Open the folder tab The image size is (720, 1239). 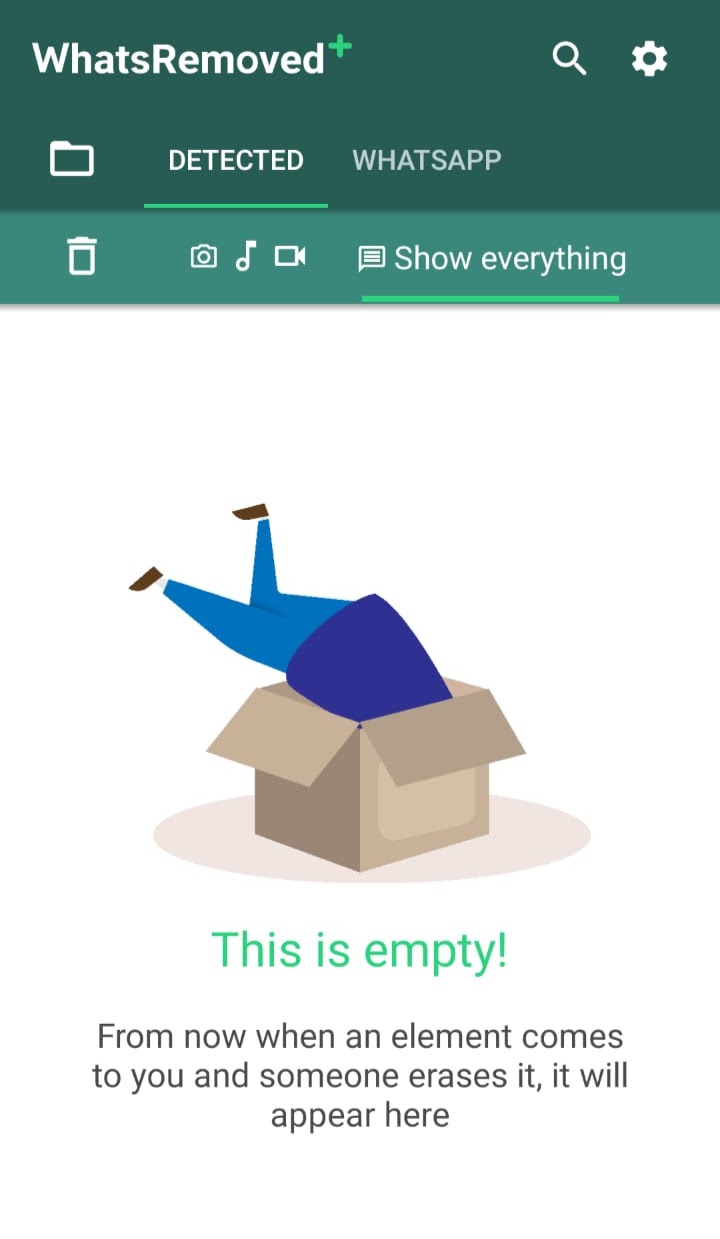pos(72,159)
